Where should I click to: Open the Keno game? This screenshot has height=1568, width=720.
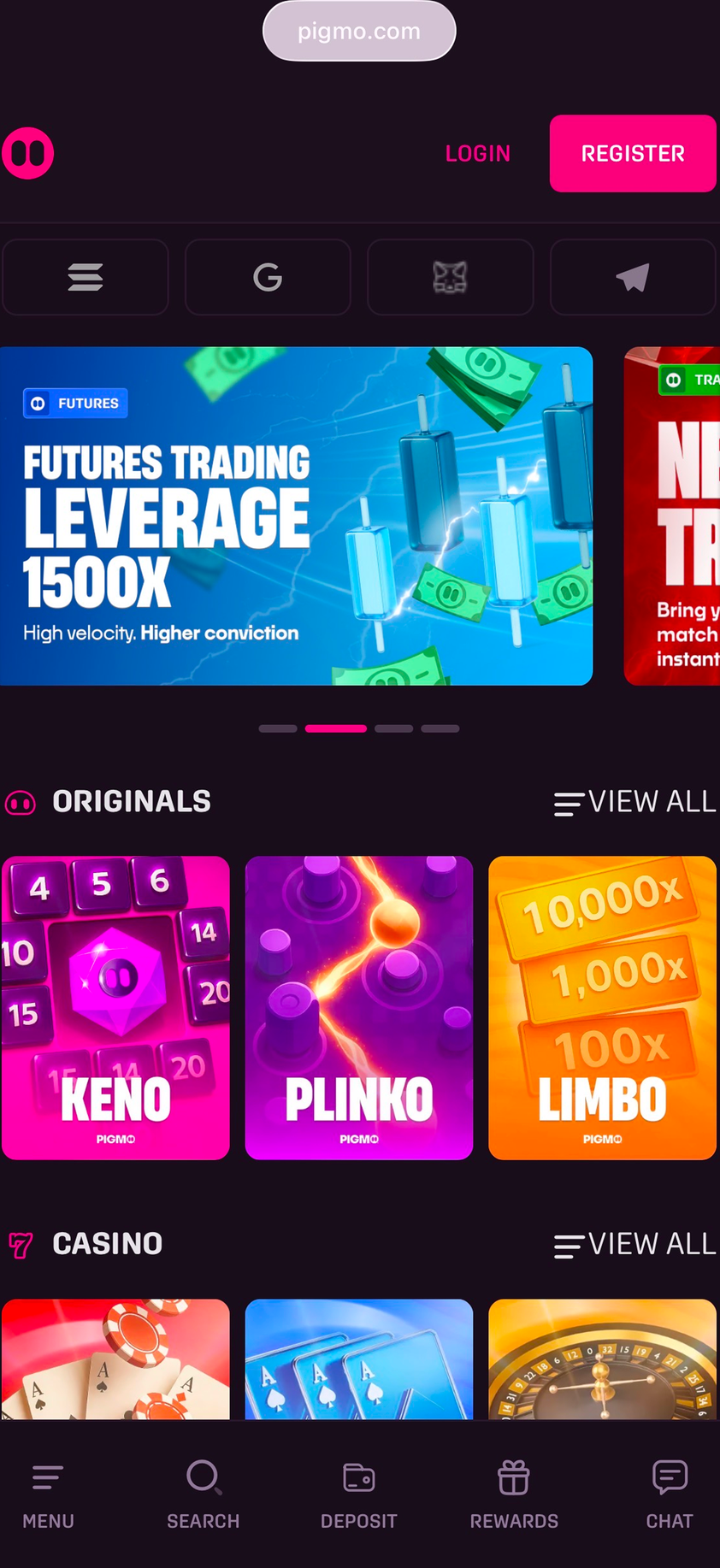(x=115, y=1007)
